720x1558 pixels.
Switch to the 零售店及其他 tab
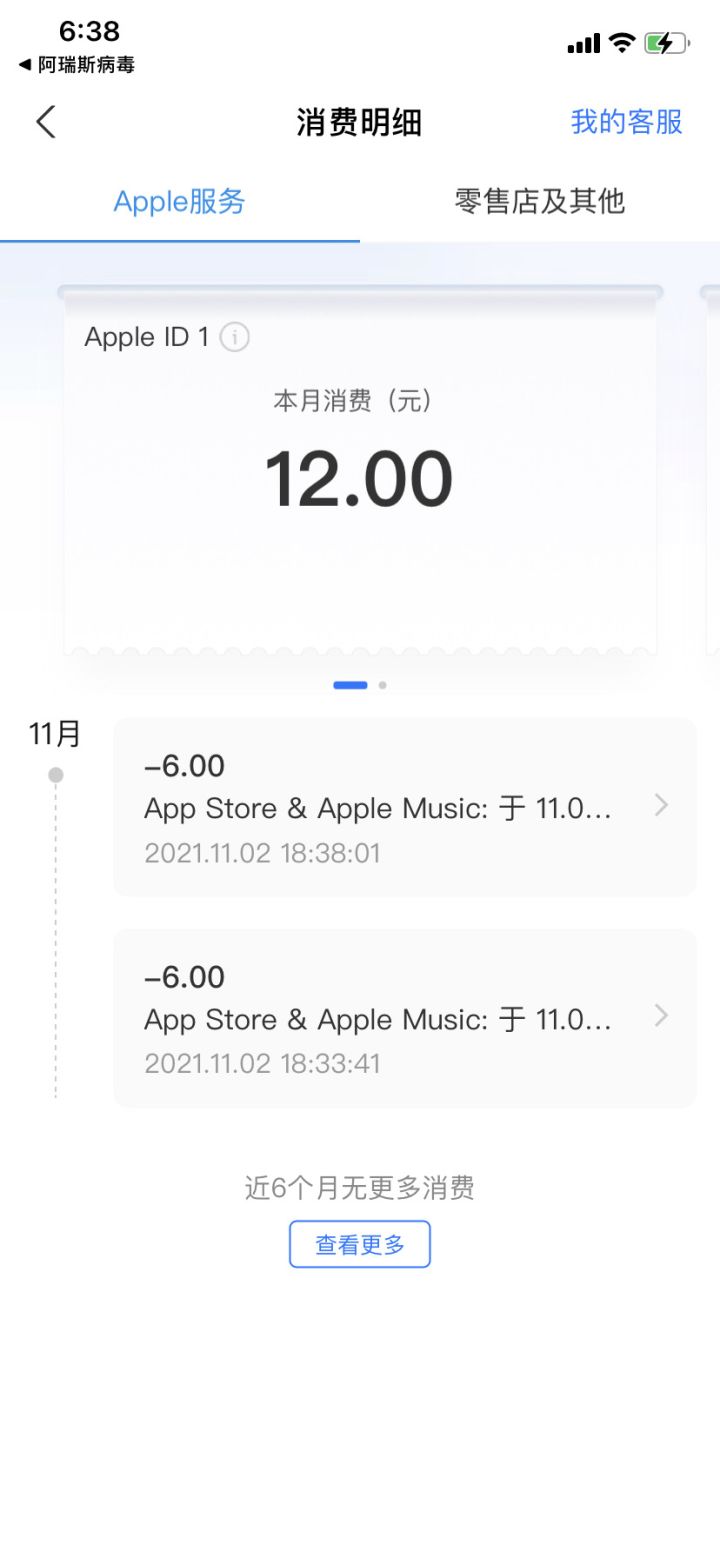coord(540,201)
